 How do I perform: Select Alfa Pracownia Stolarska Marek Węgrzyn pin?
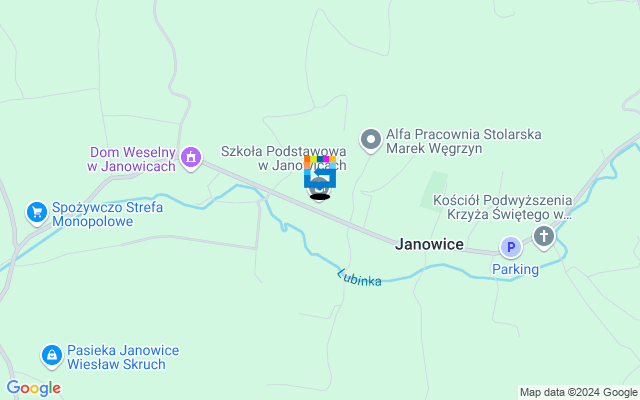click(x=371, y=139)
